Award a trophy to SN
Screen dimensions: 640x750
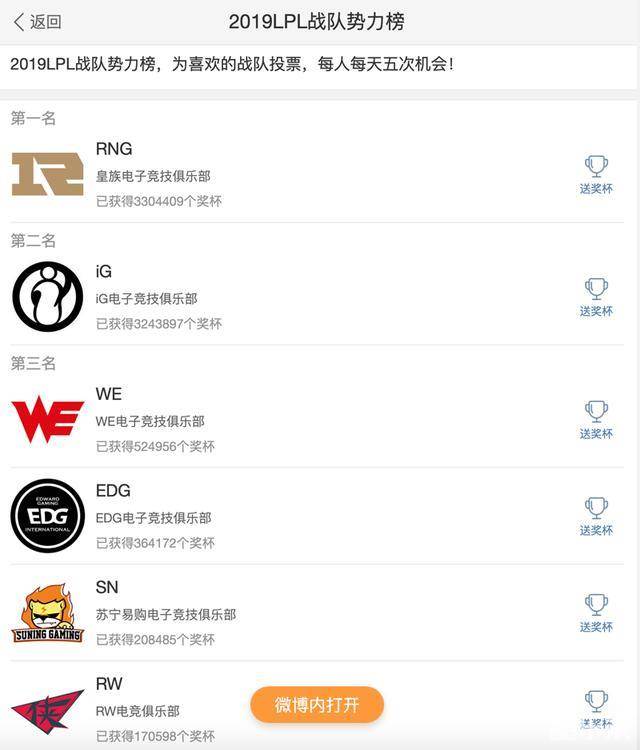pyautogui.click(x=596, y=613)
